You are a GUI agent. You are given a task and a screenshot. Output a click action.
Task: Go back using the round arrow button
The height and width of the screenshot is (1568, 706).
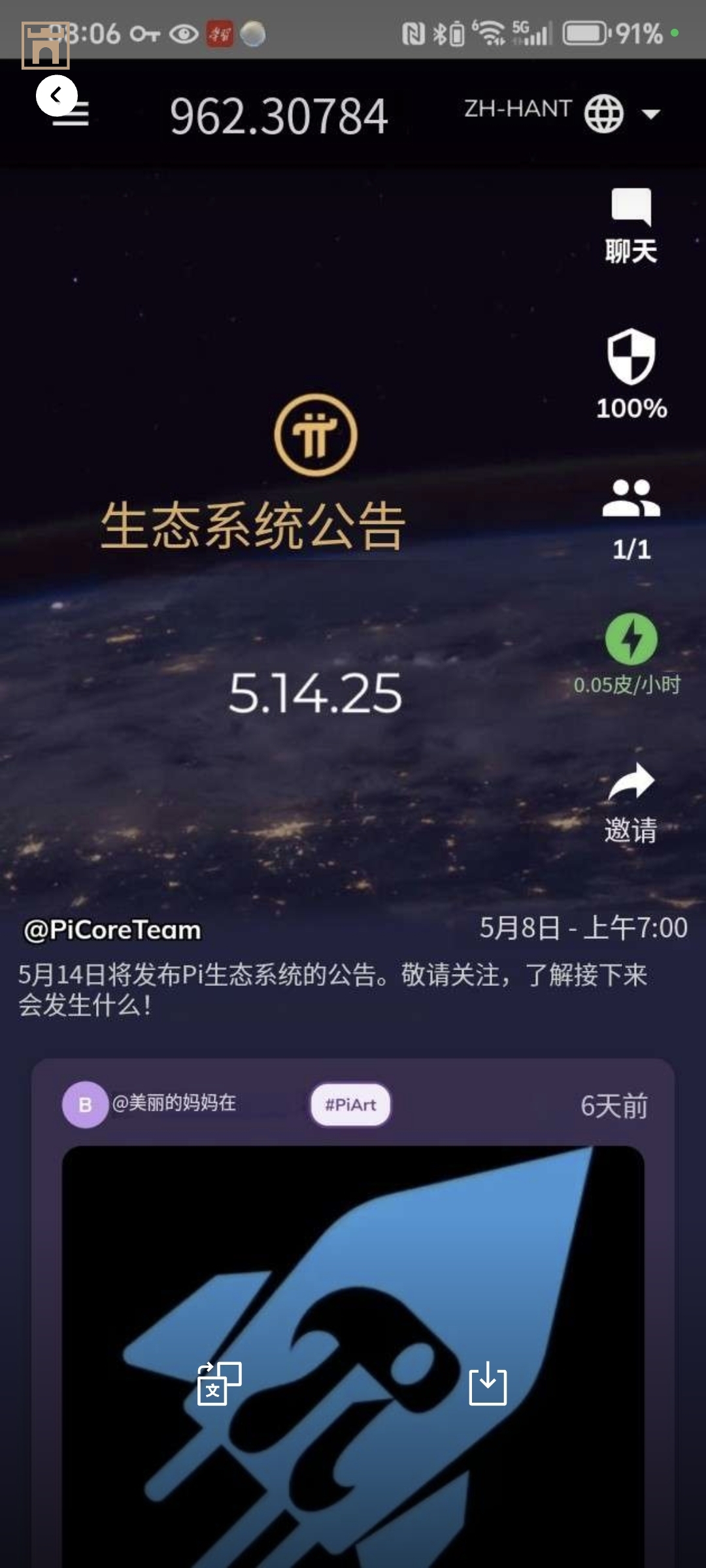pos(56,96)
